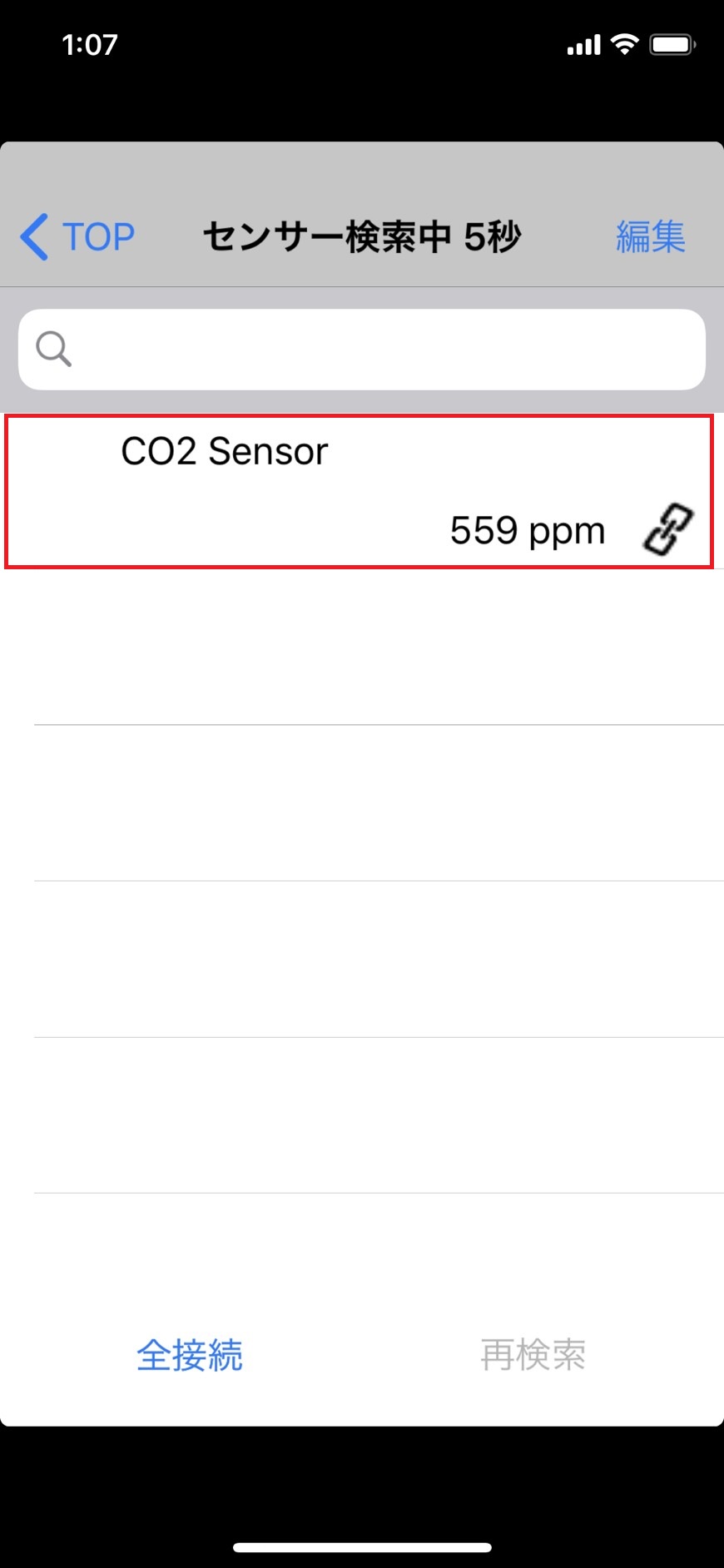Connect all sensors with 全接続
724x1568 pixels.
click(190, 1355)
